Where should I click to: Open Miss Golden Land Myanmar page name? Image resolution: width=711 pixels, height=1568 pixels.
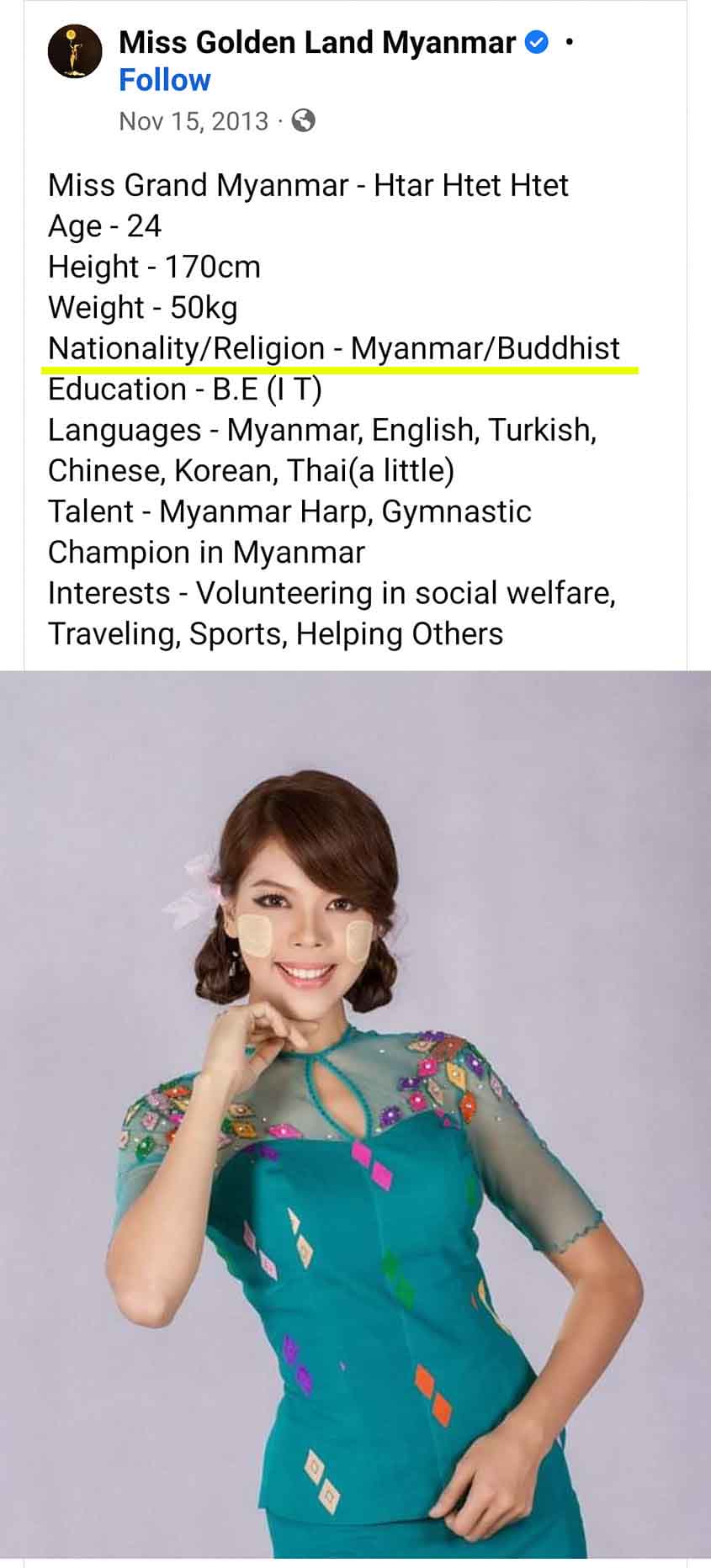317,42
